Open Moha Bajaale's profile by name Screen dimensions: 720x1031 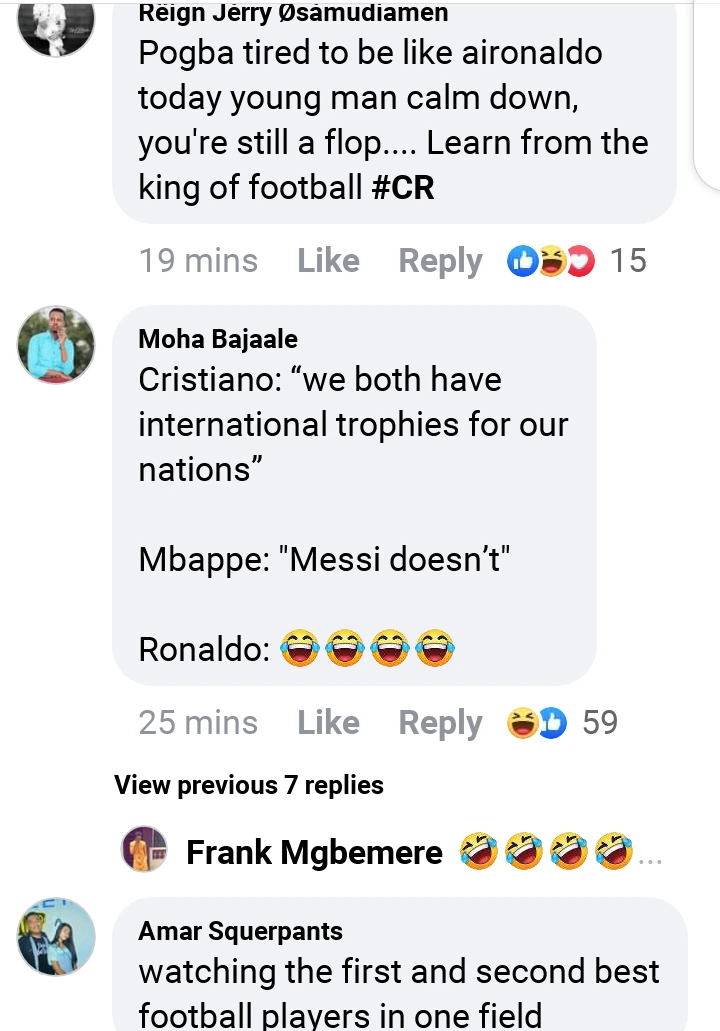pyautogui.click(x=218, y=339)
